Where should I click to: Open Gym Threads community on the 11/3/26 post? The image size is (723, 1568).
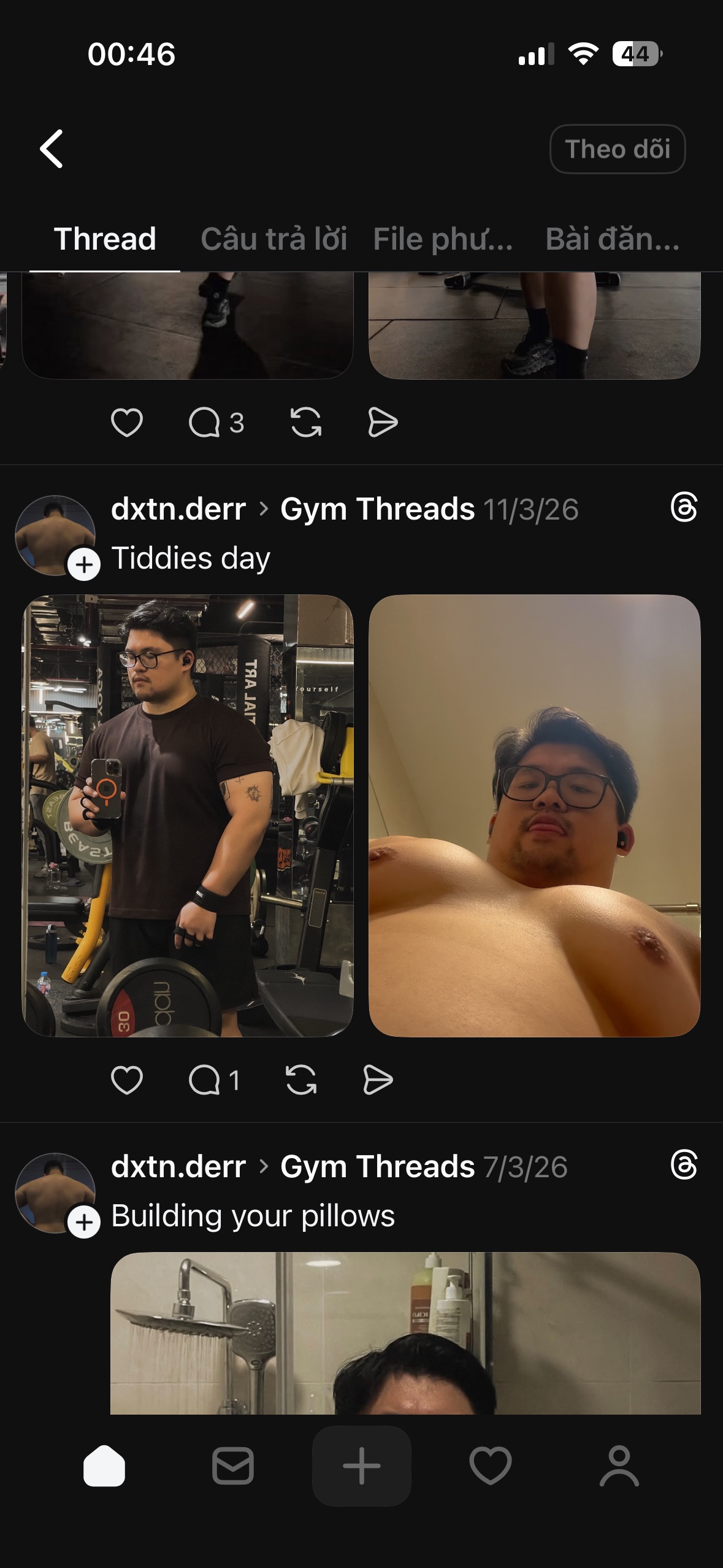point(377,509)
